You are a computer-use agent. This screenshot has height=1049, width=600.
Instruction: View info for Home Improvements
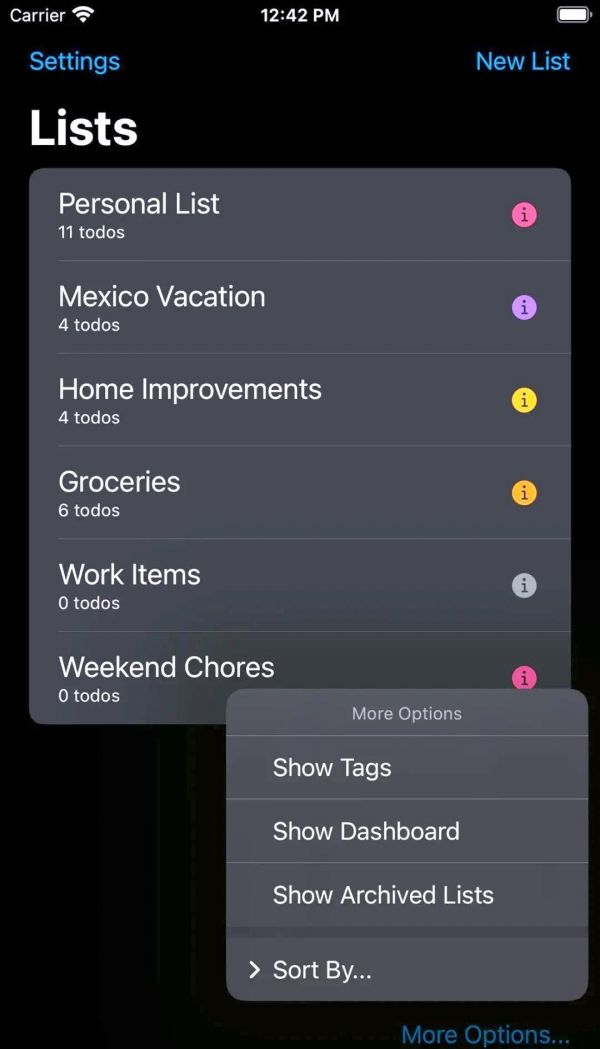coord(524,400)
